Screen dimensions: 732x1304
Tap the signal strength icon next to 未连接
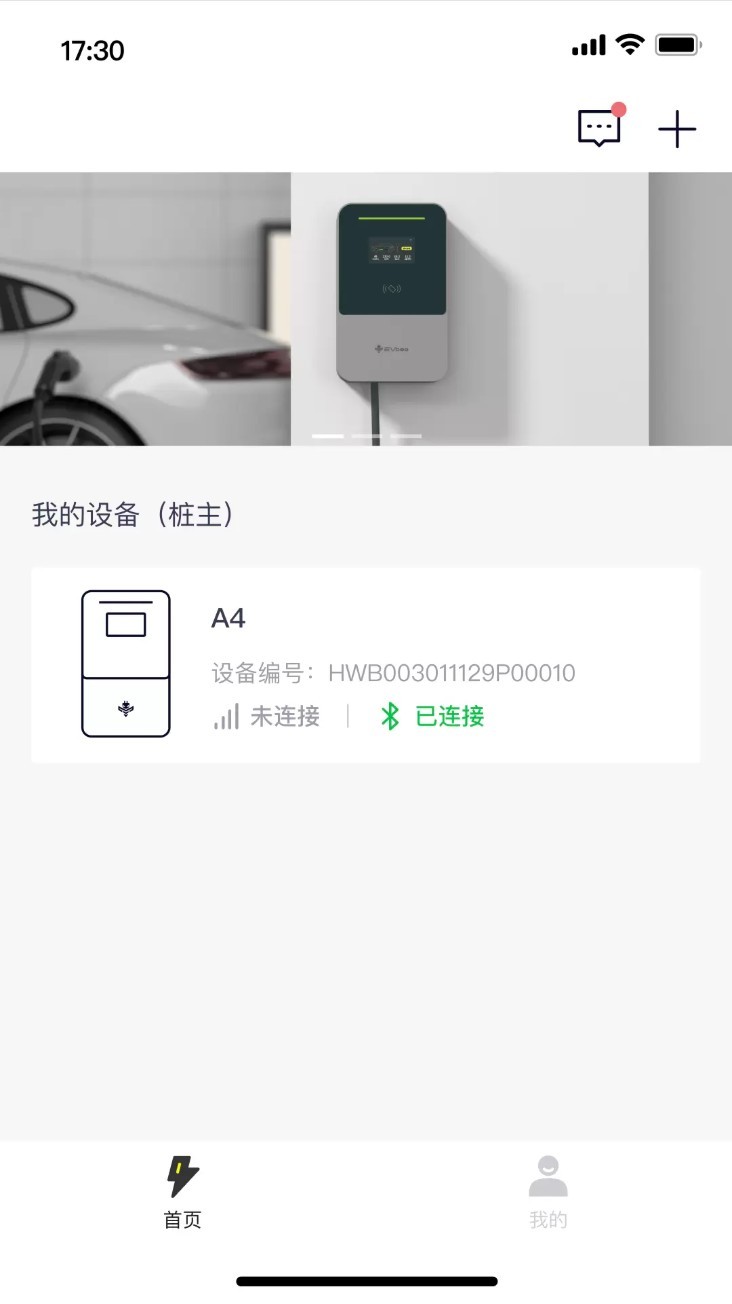click(224, 716)
